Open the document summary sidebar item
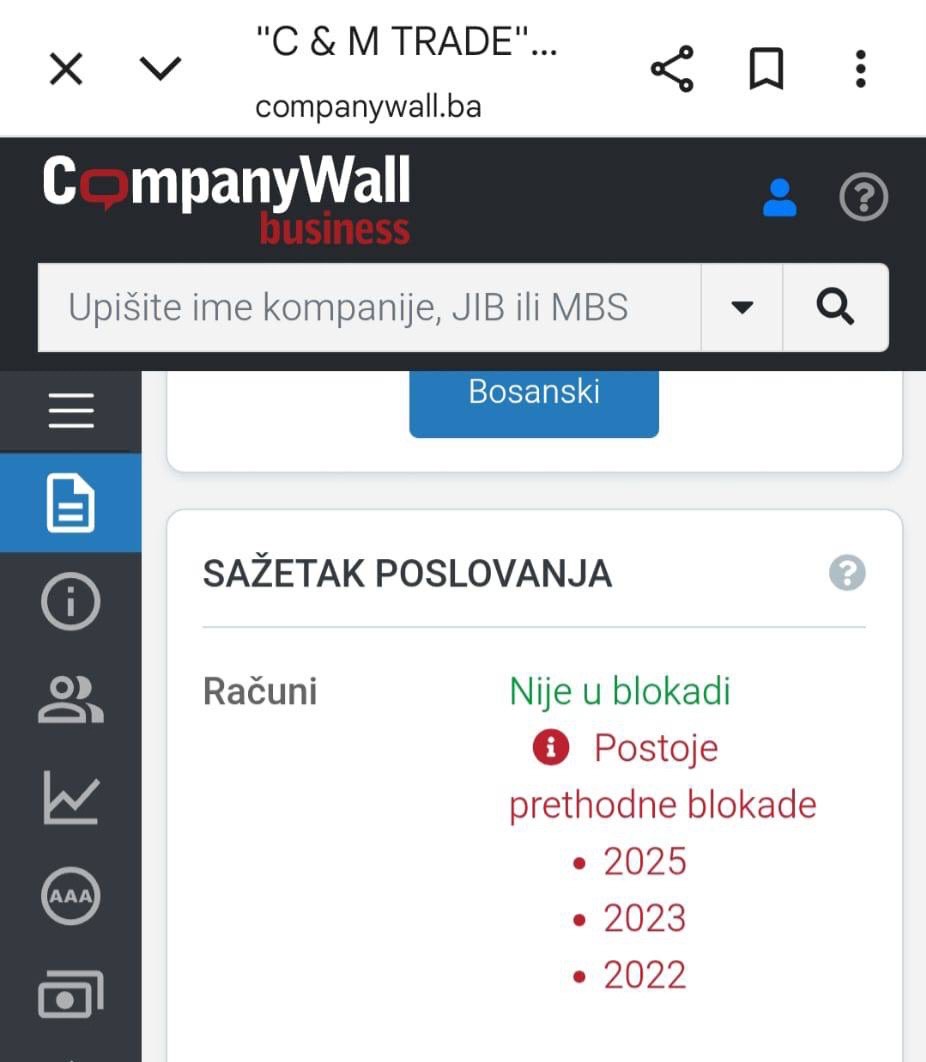The width and height of the screenshot is (926, 1062). coord(71,503)
